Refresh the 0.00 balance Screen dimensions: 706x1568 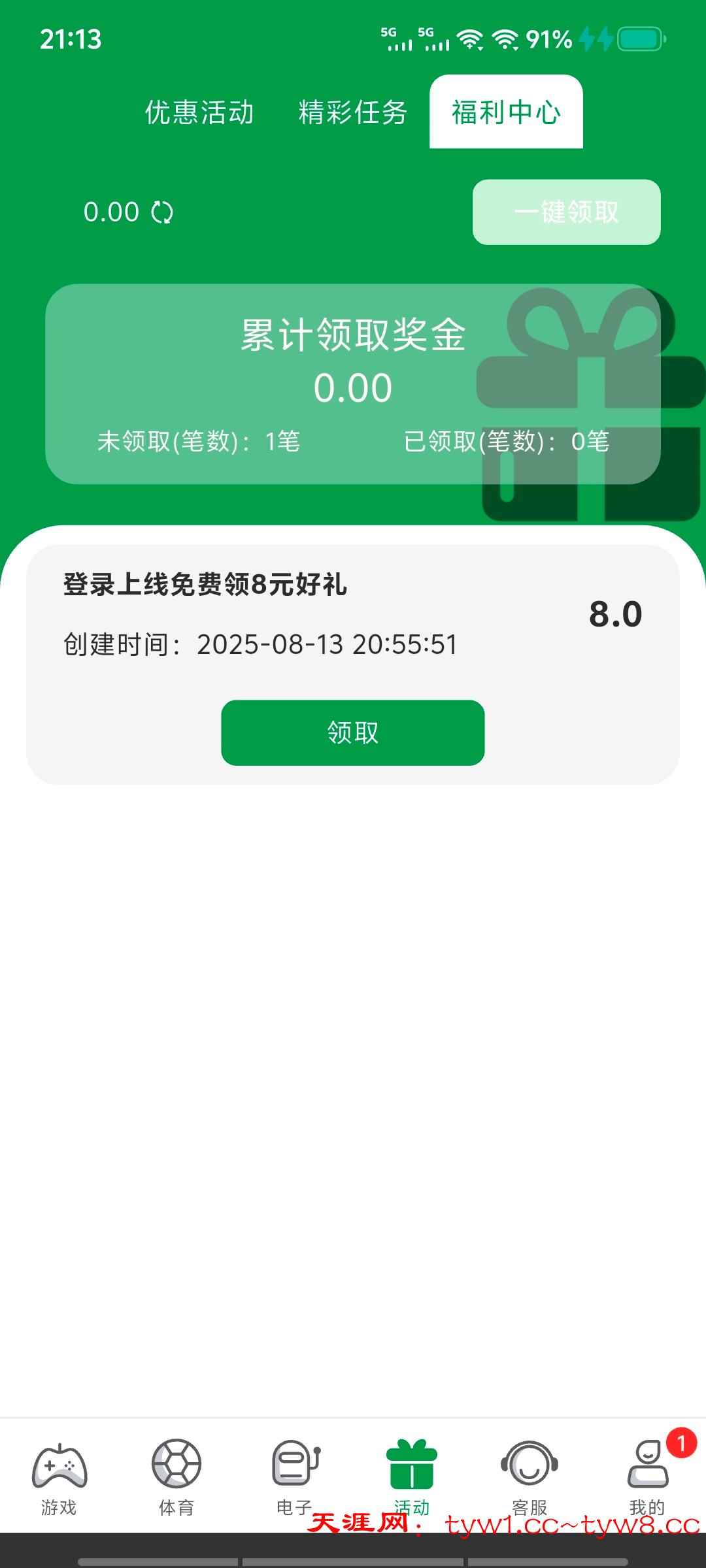162,212
